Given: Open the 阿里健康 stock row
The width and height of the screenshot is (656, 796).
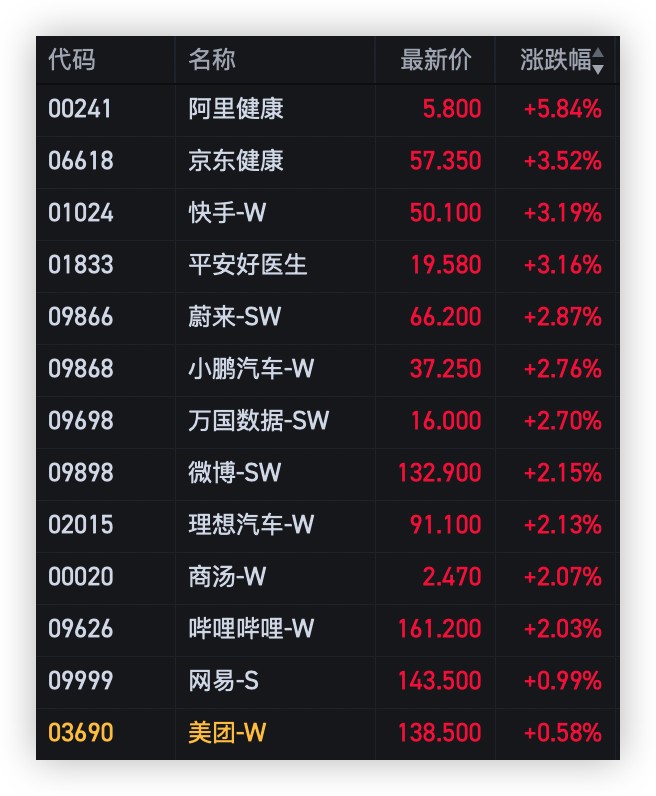Looking at the screenshot, I should (236, 109).
